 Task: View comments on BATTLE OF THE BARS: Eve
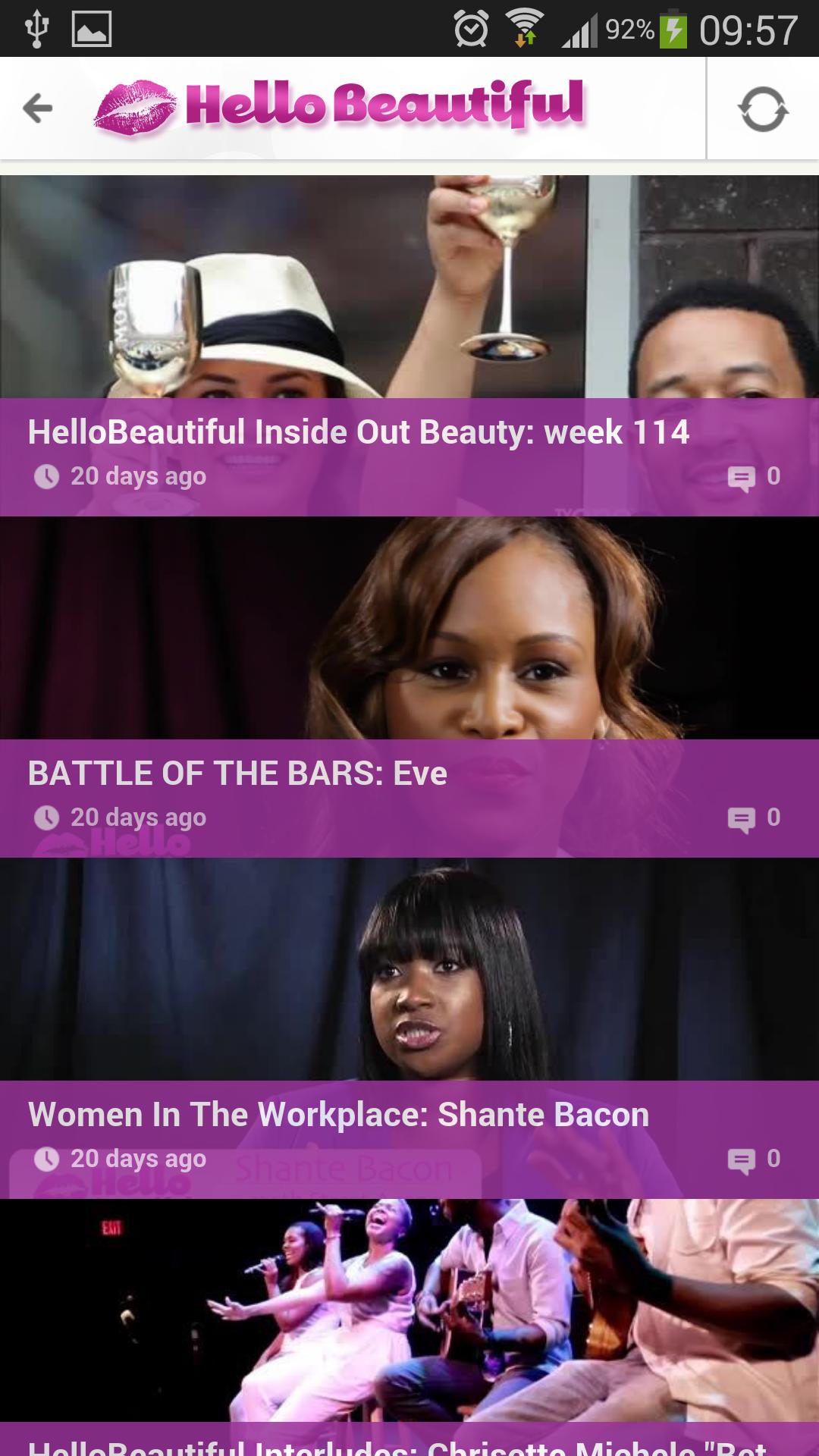pos(754,818)
